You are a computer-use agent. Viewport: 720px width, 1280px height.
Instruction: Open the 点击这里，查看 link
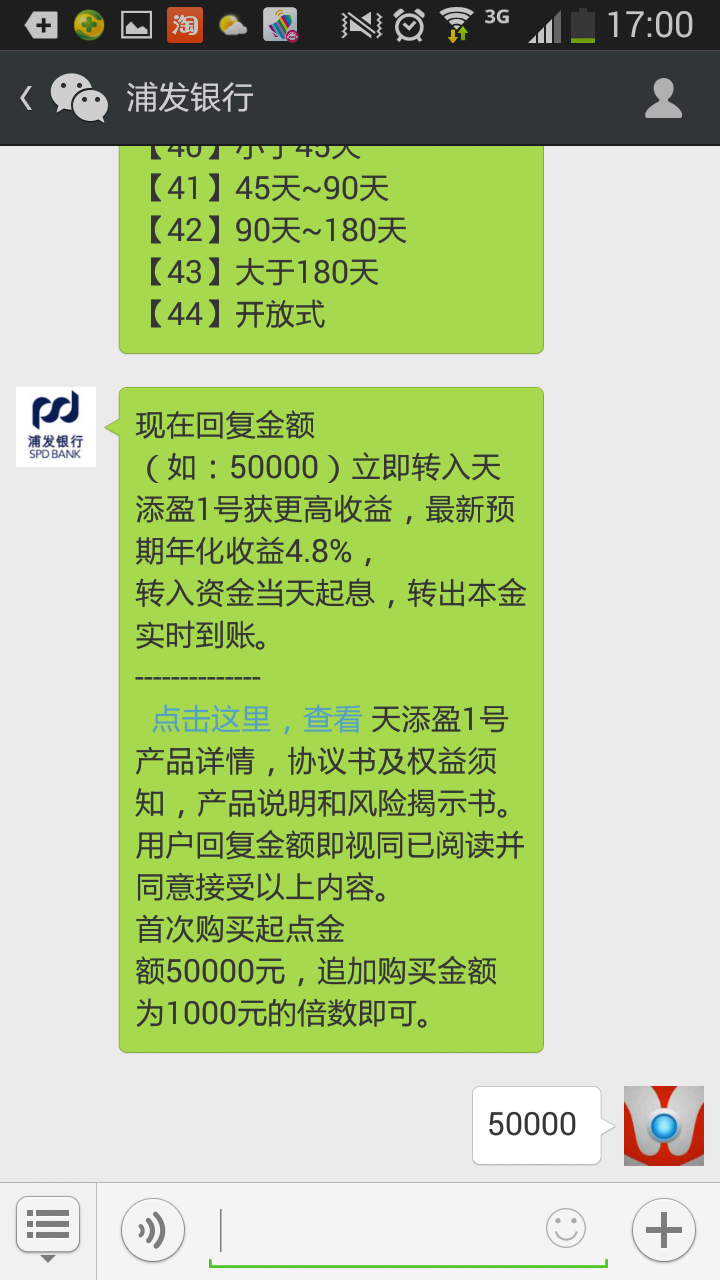pyautogui.click(x=257, y=719)
